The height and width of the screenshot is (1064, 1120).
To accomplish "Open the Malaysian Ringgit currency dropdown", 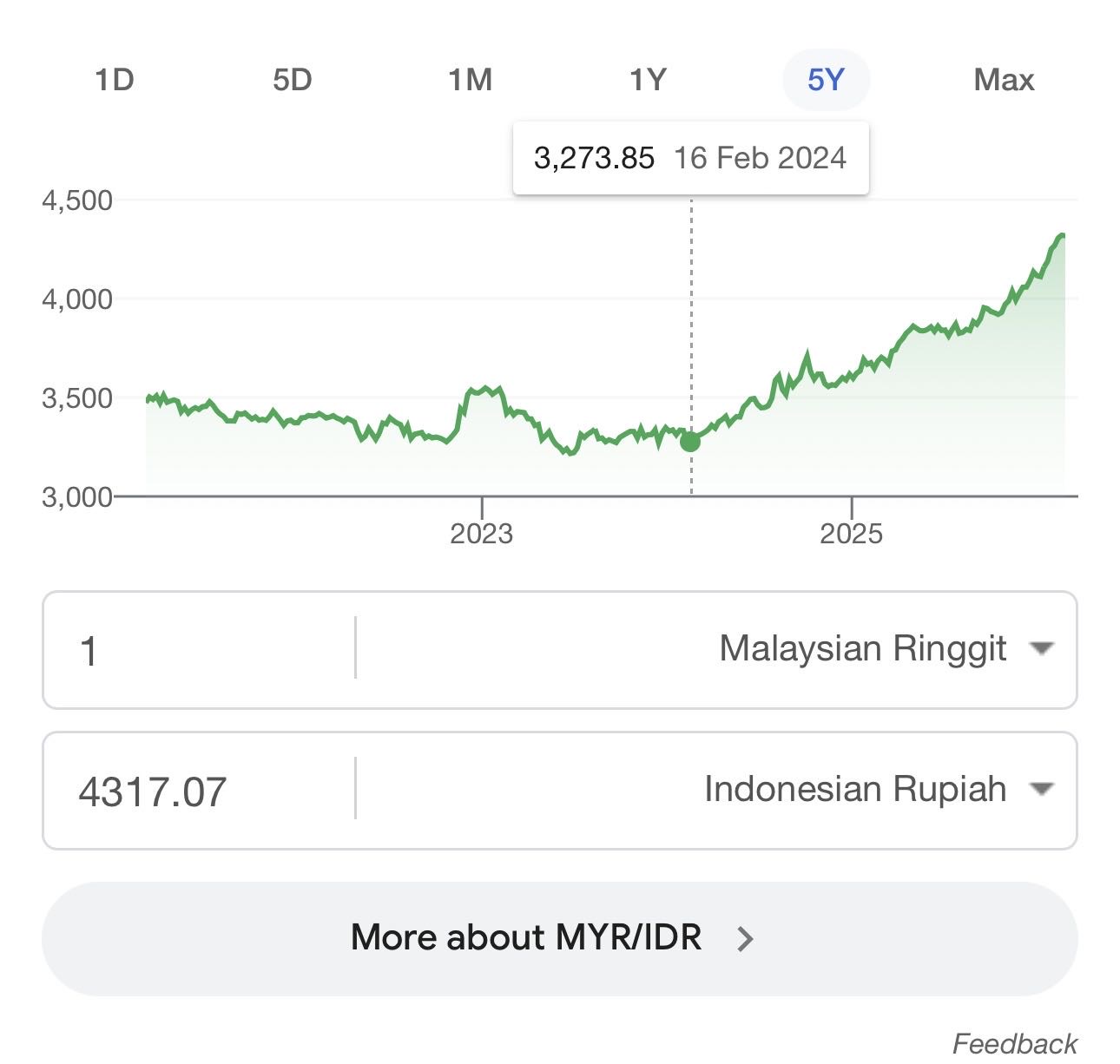I will coord(886,649).
